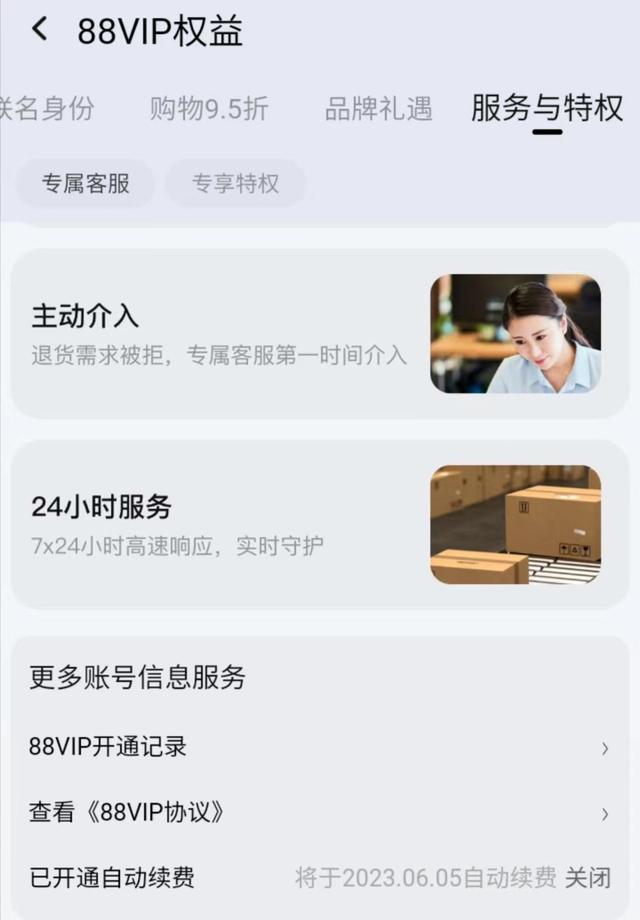Switch to the 购物9.5折 tab

coord(209,108)
